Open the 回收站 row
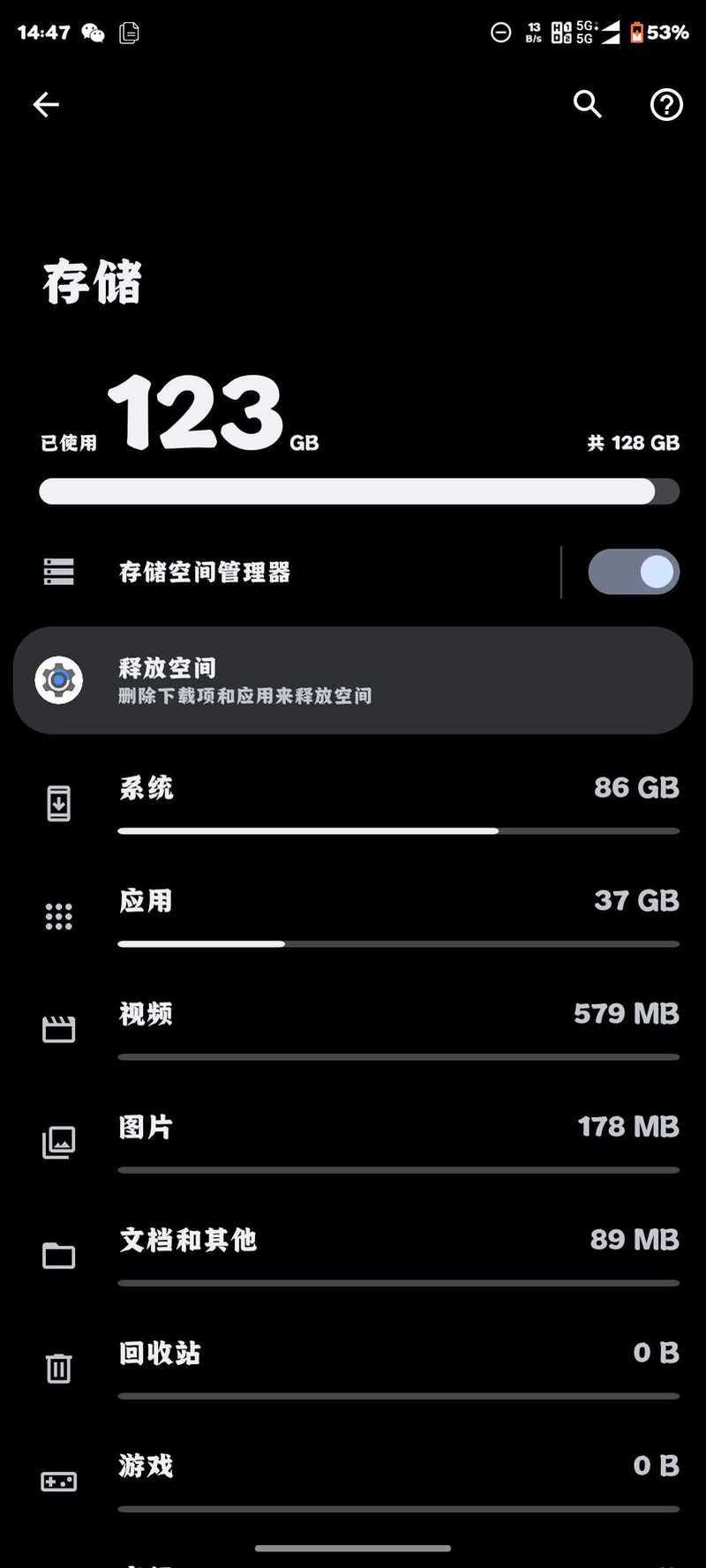The width and height of the screenshot is (706, 1568). tap(353, 1369)
